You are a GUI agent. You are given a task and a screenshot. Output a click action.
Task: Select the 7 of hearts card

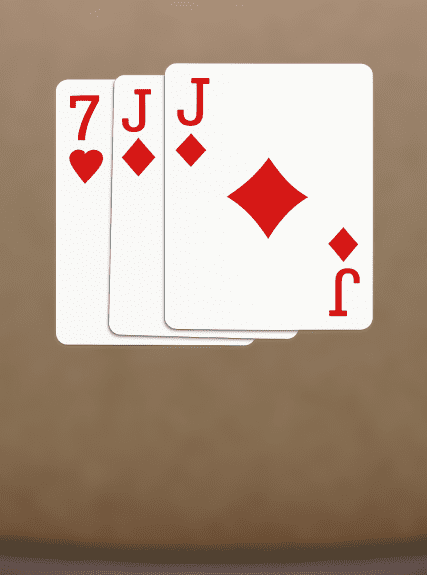click(84, 211)
